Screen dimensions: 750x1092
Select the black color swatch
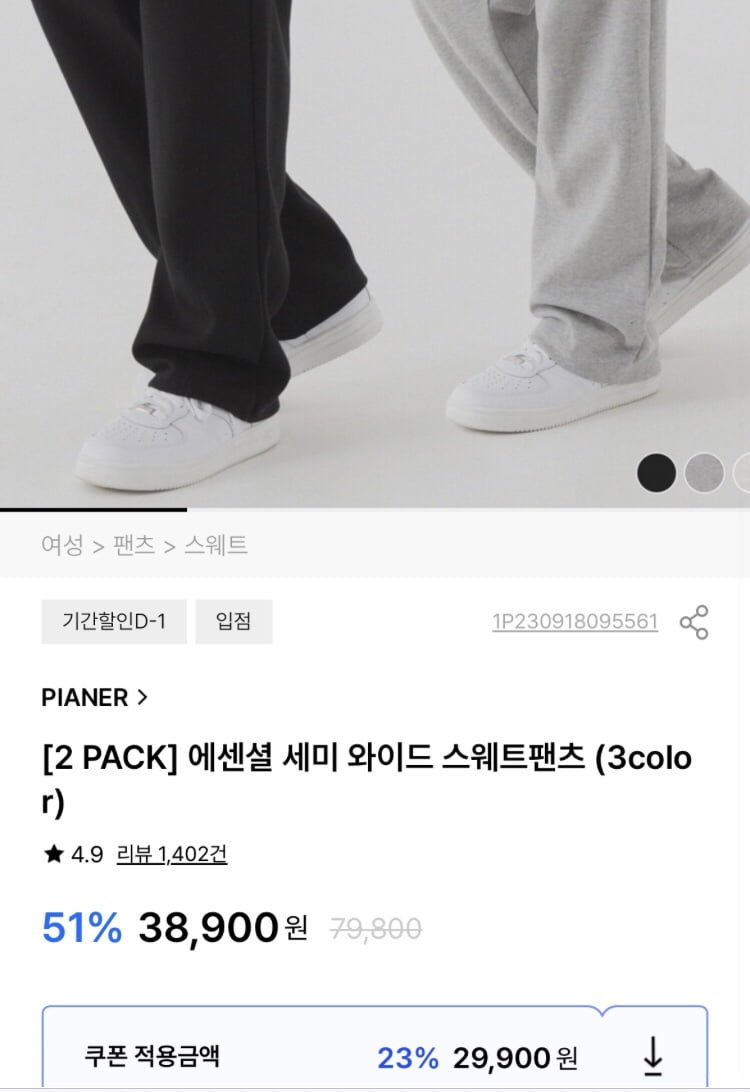[656, 473]
